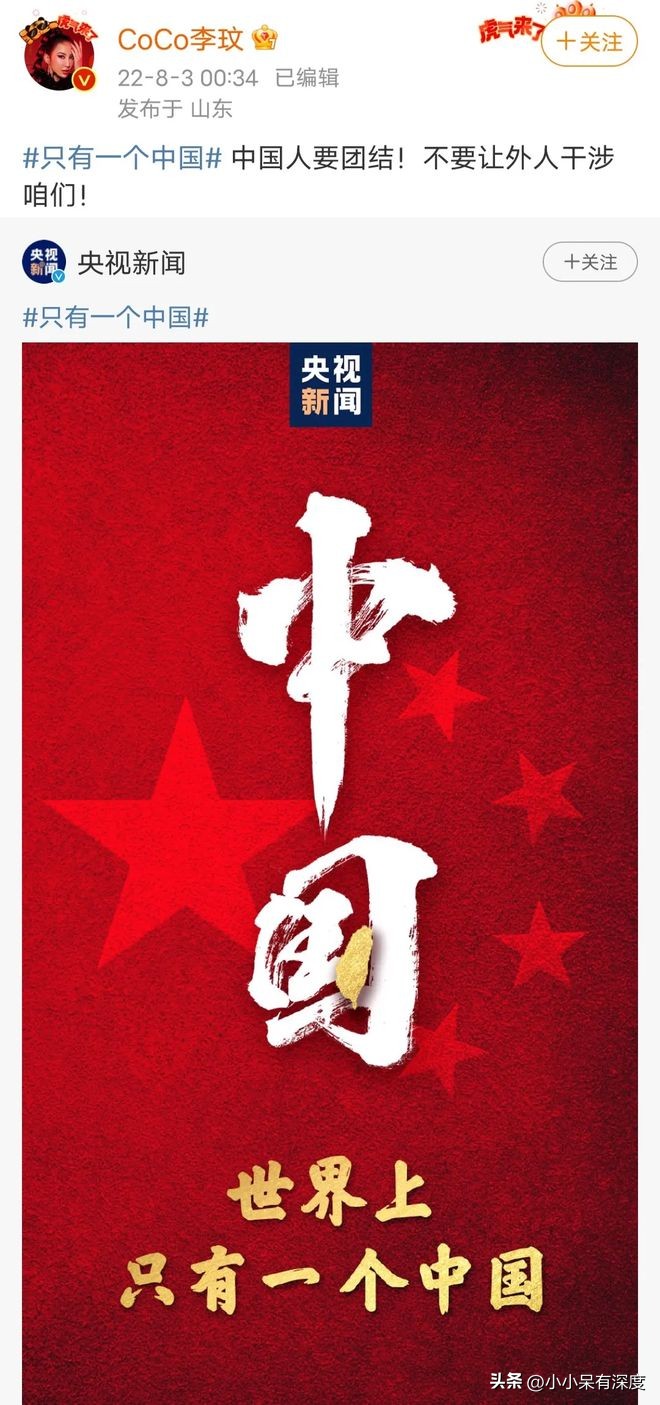
Task: Open the 央视新闻 account name
Action: (x=131, y=263)
